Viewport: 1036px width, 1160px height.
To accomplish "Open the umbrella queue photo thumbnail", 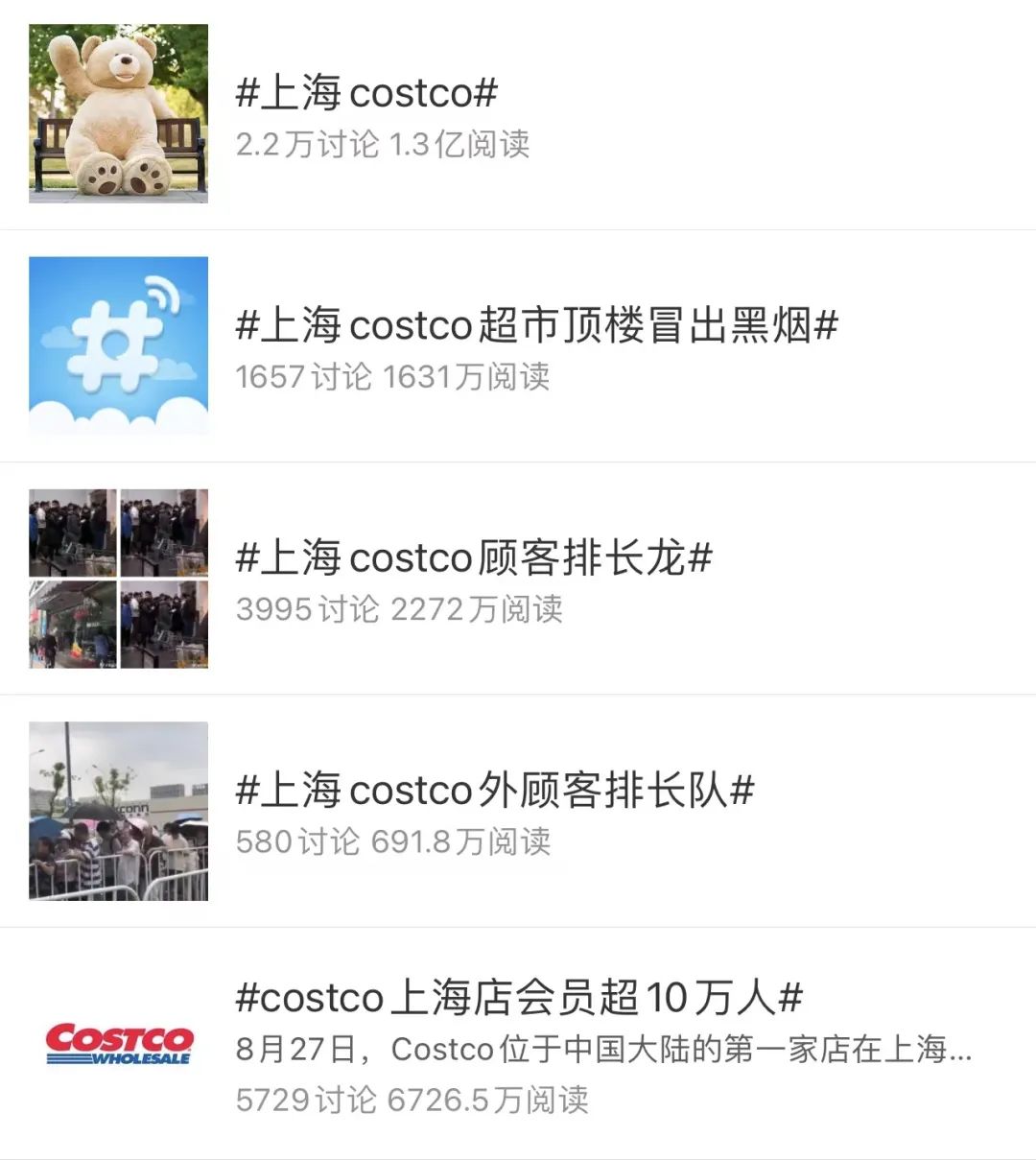I will (118, 811).
